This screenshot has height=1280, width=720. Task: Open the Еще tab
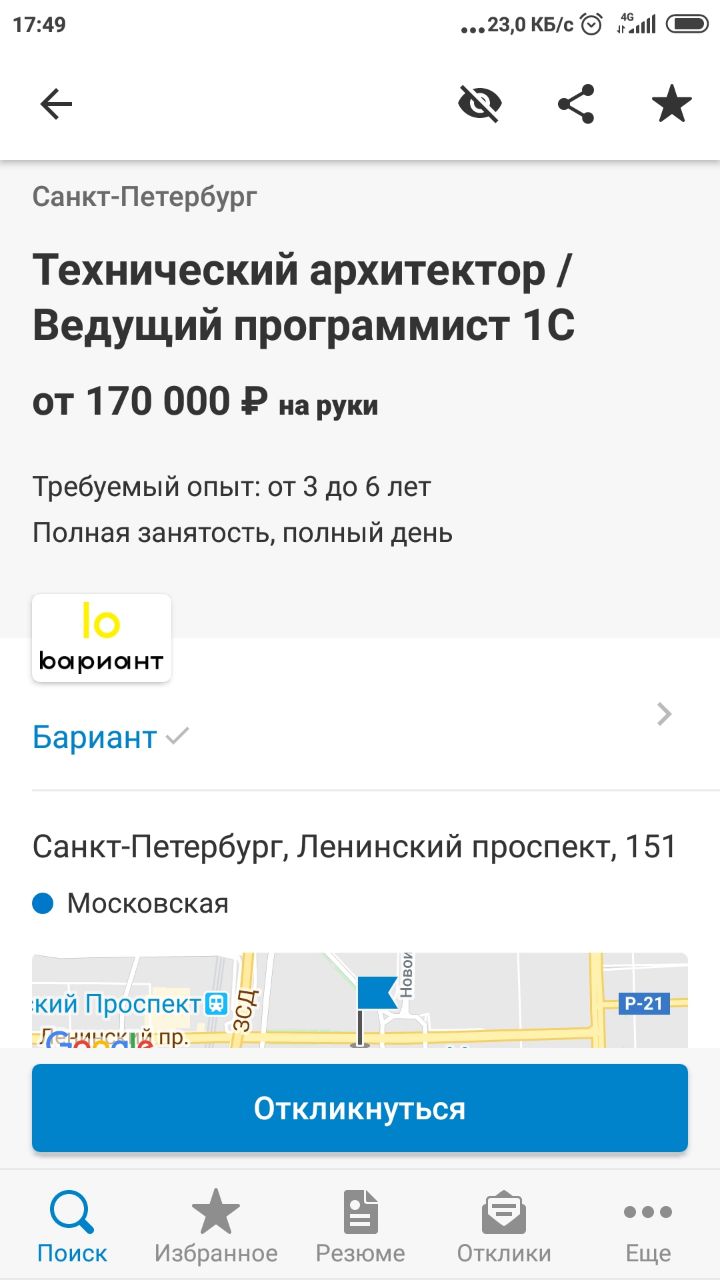(648, 1227)
